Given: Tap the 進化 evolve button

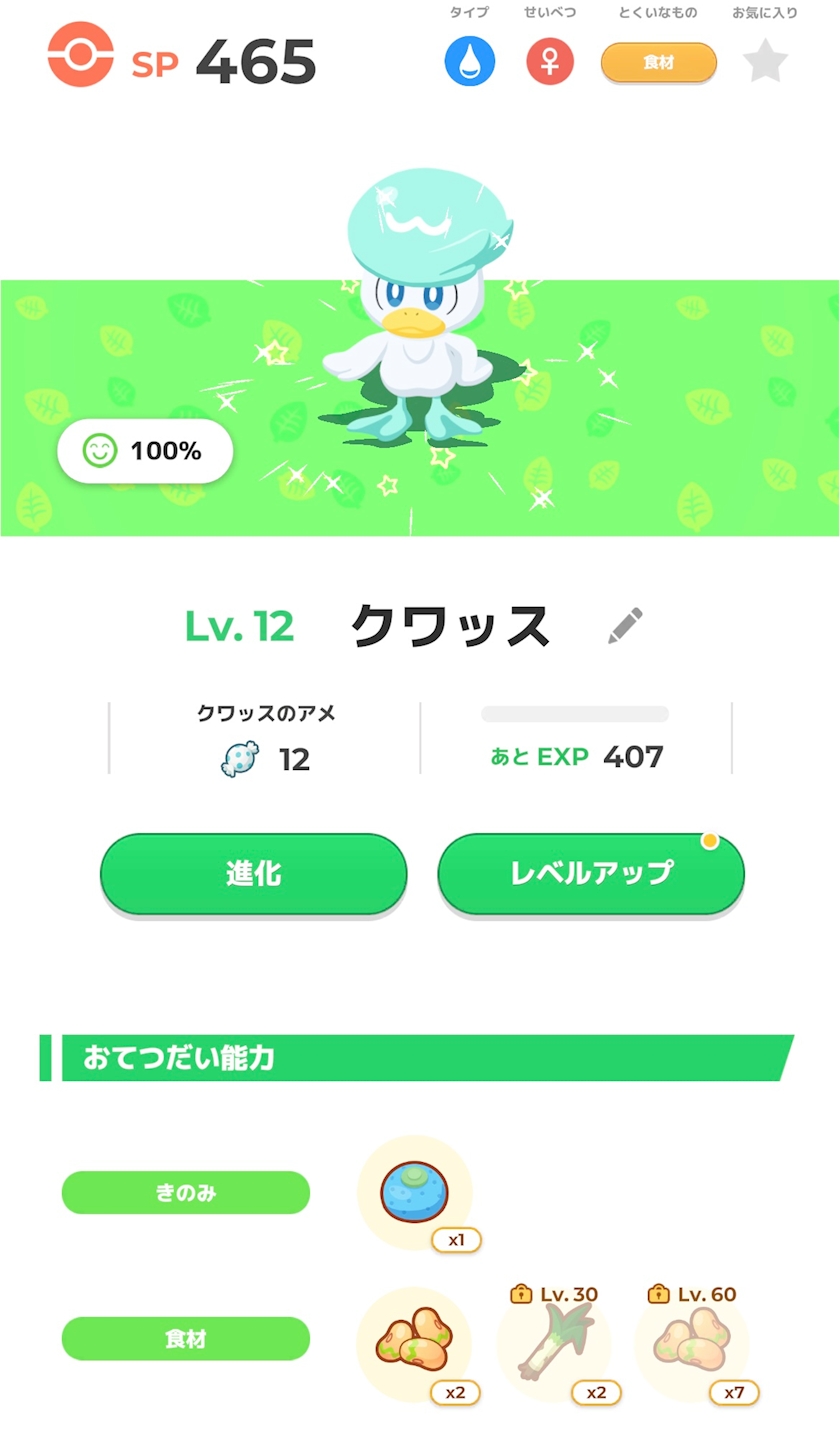Looking at the screenshot, I should (254, 873).
